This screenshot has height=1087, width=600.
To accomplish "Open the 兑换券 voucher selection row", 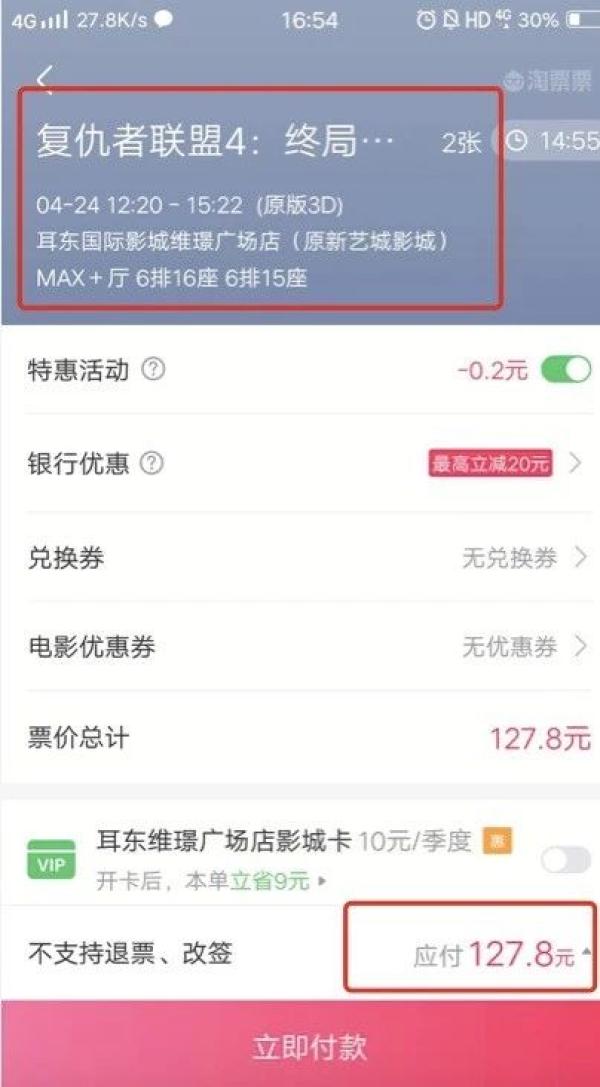I will [520, 558].
